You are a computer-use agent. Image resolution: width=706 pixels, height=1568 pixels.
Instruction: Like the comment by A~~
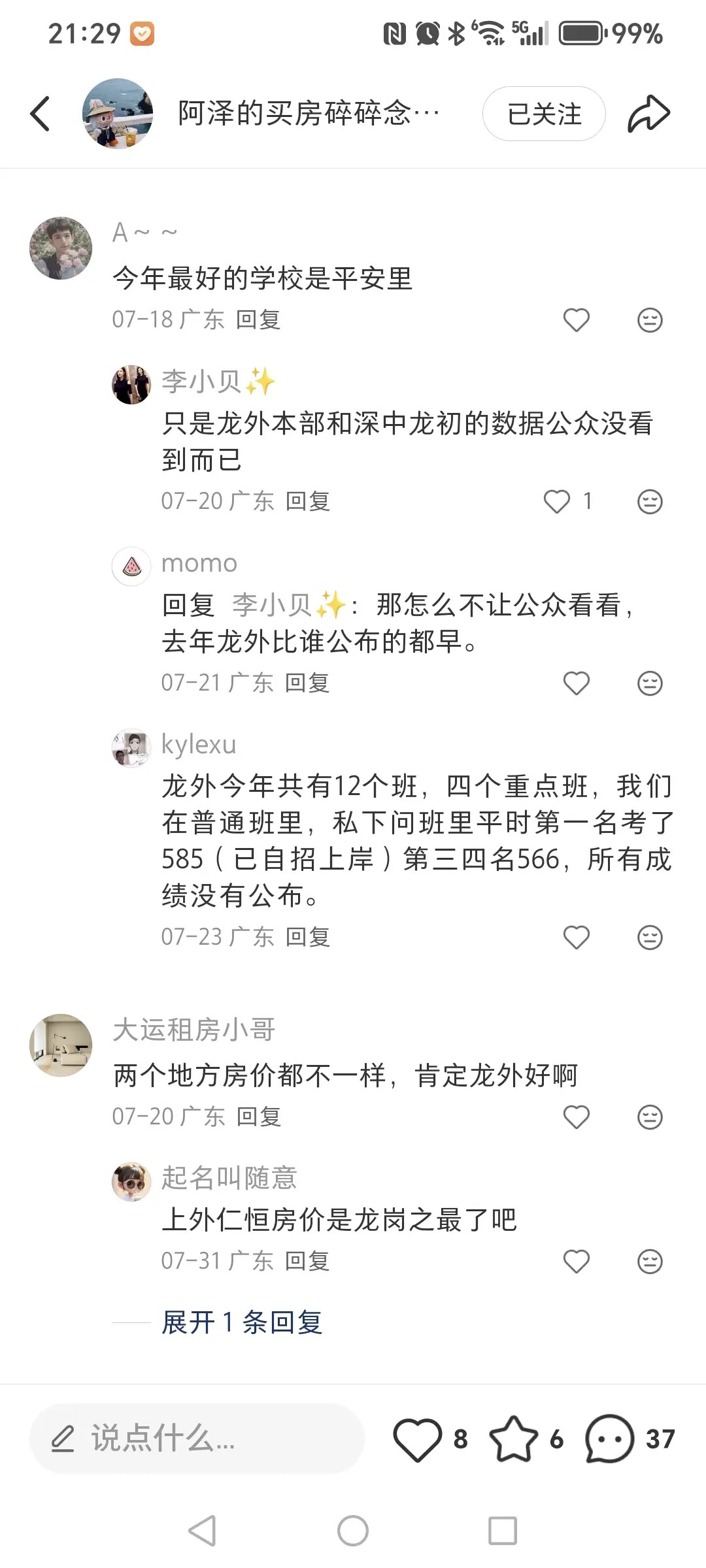576,319
